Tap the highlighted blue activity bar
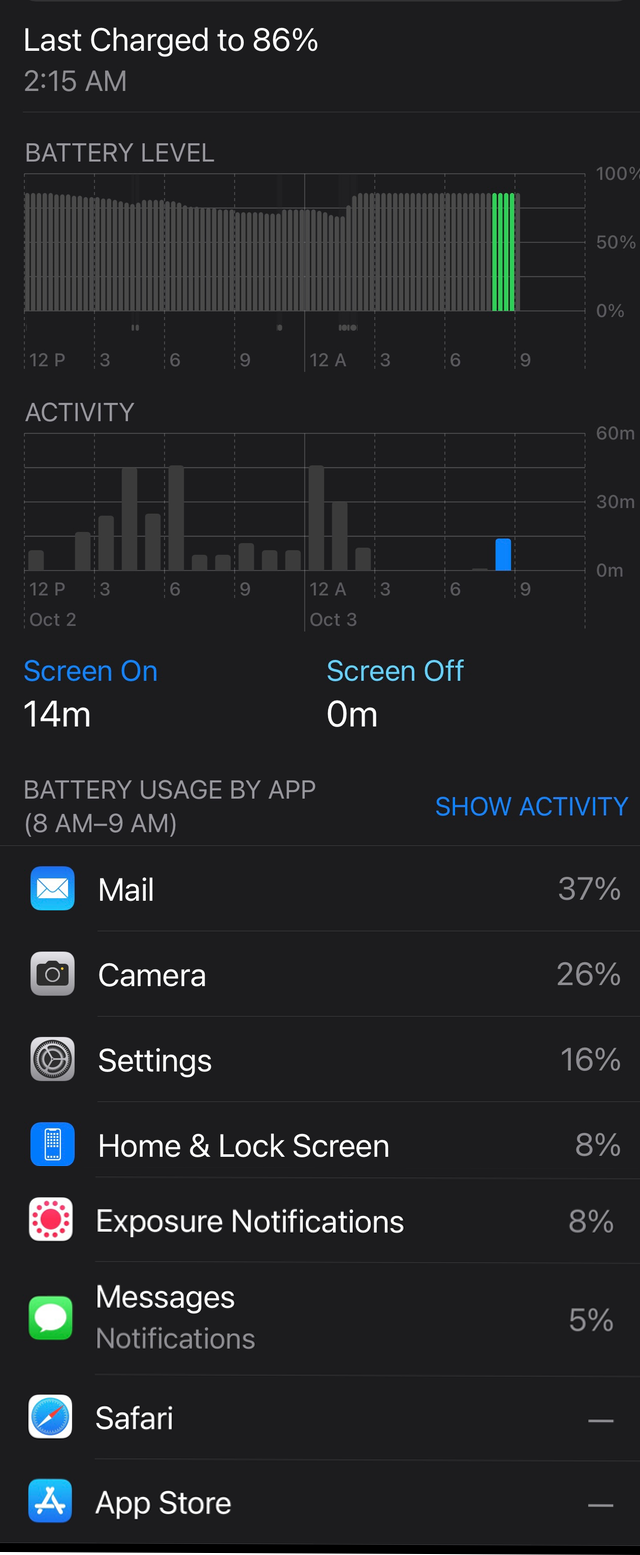Viewport: 640px width, 1555px height. point(503,554)
